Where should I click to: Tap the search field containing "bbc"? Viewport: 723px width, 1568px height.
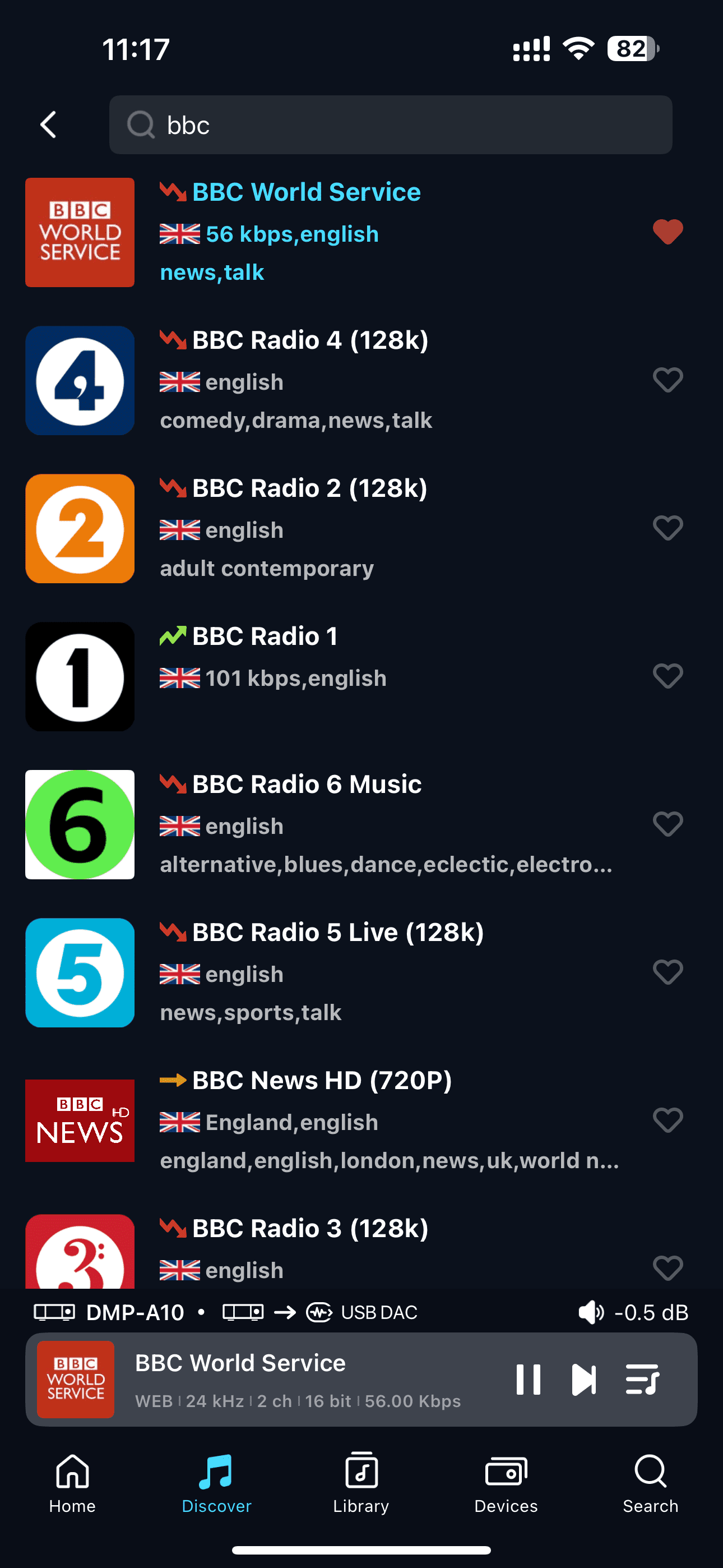point(391,125)
